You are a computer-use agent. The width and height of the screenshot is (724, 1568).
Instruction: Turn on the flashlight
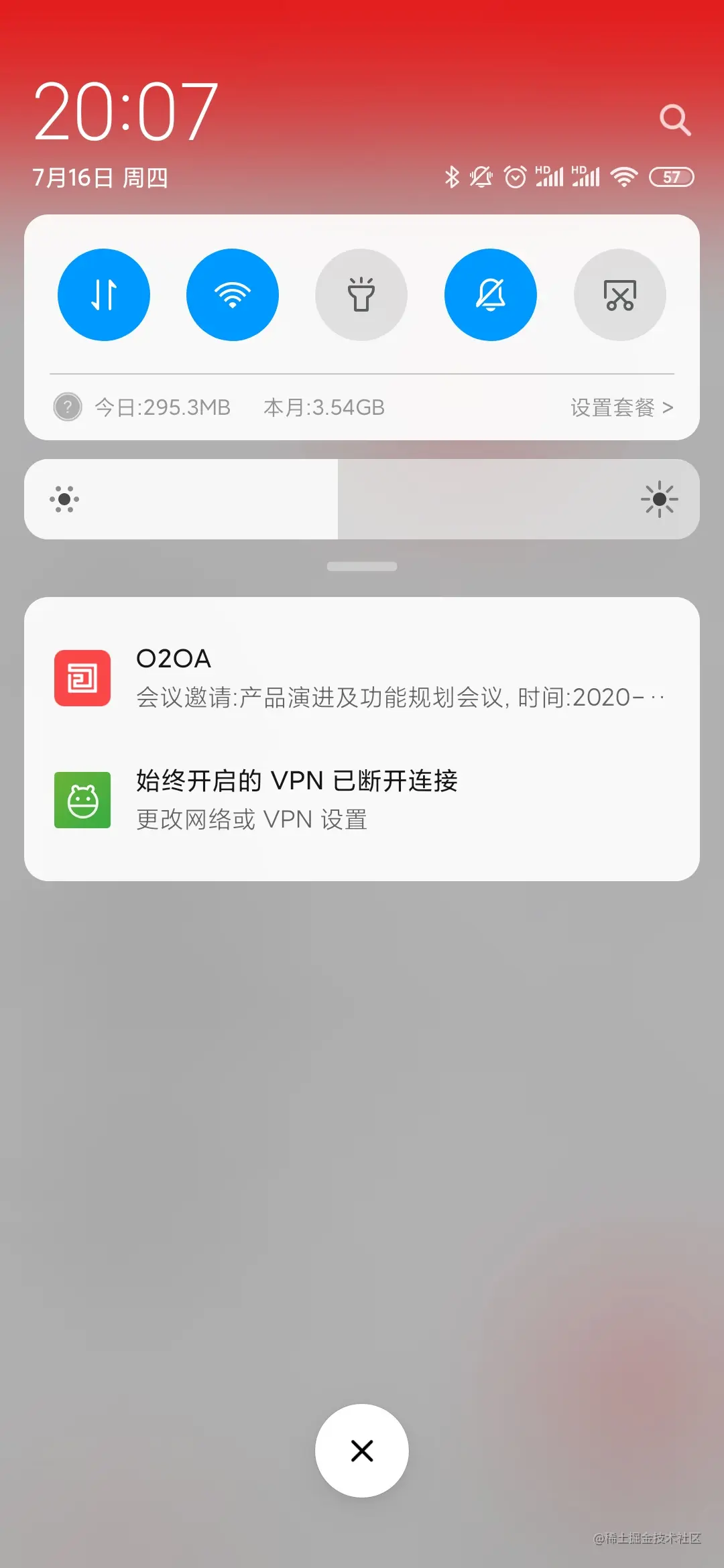[361, 295]
